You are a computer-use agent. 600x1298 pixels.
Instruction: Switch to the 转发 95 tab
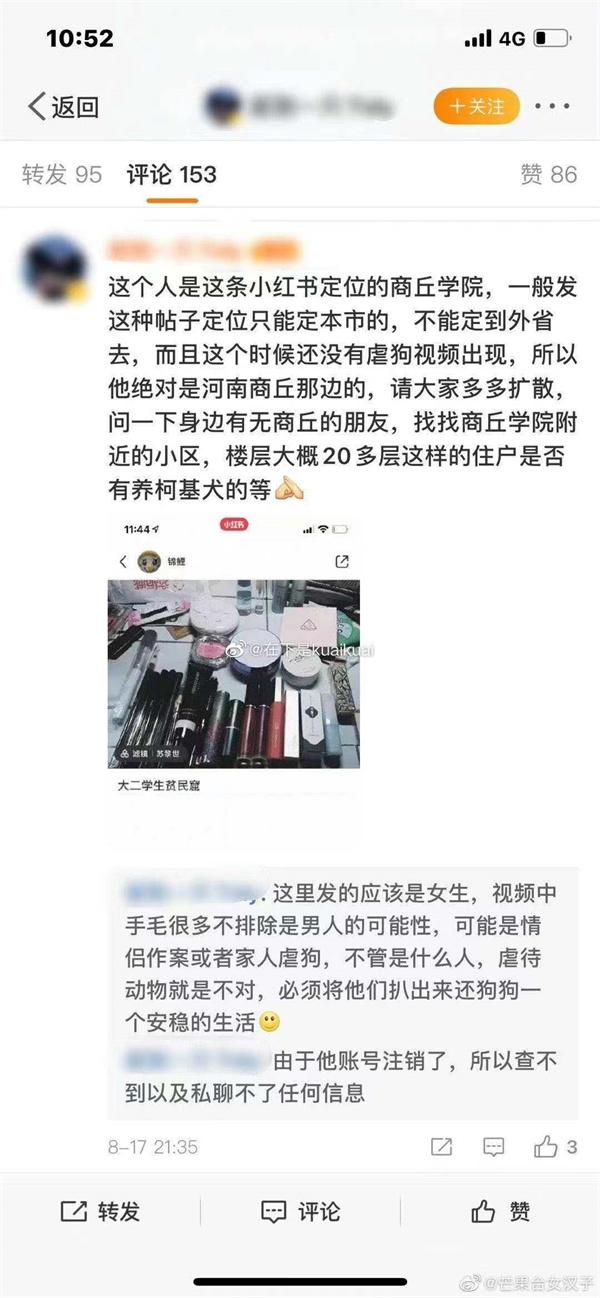[x=62, y=174]
